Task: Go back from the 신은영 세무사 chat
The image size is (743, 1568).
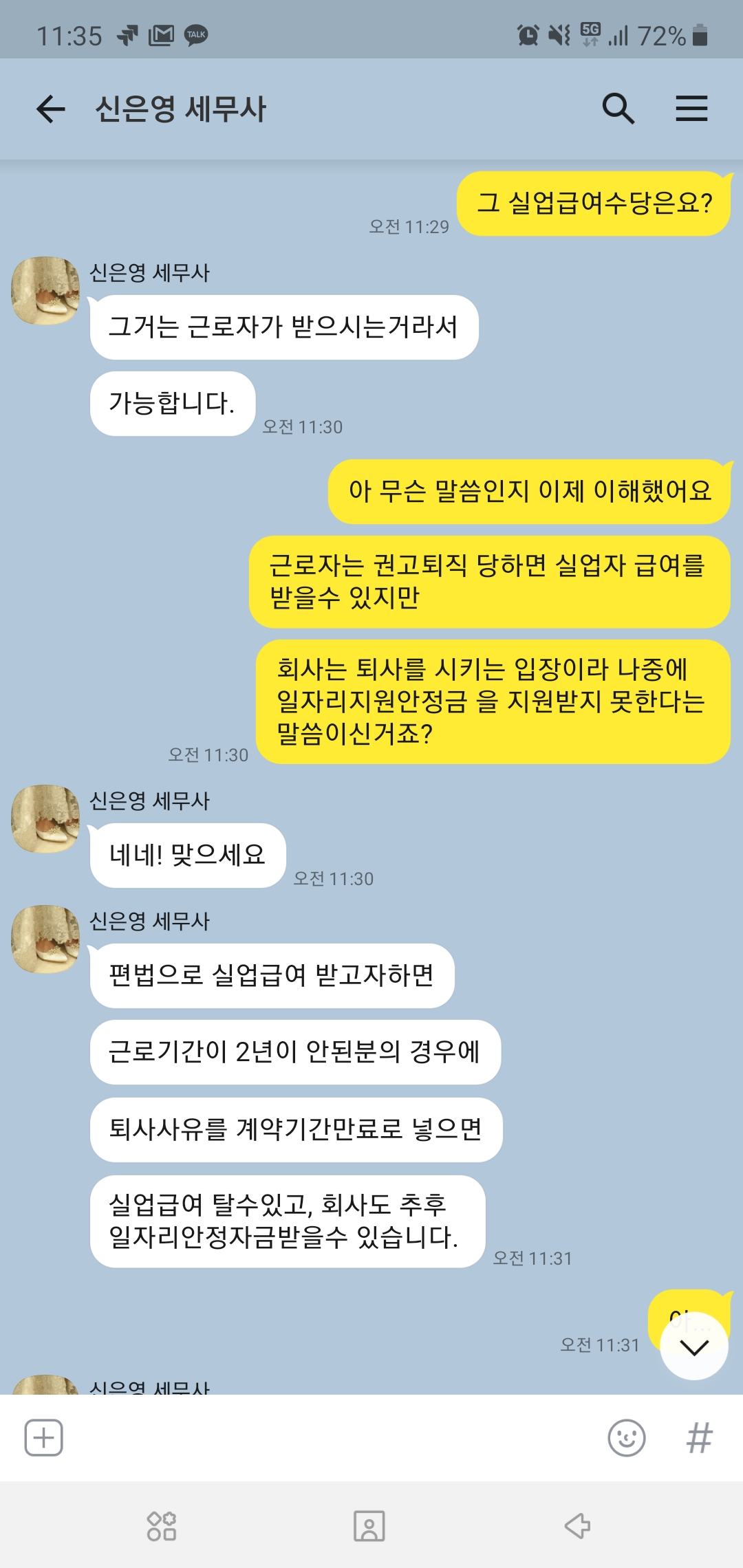Action: point(50,109)
